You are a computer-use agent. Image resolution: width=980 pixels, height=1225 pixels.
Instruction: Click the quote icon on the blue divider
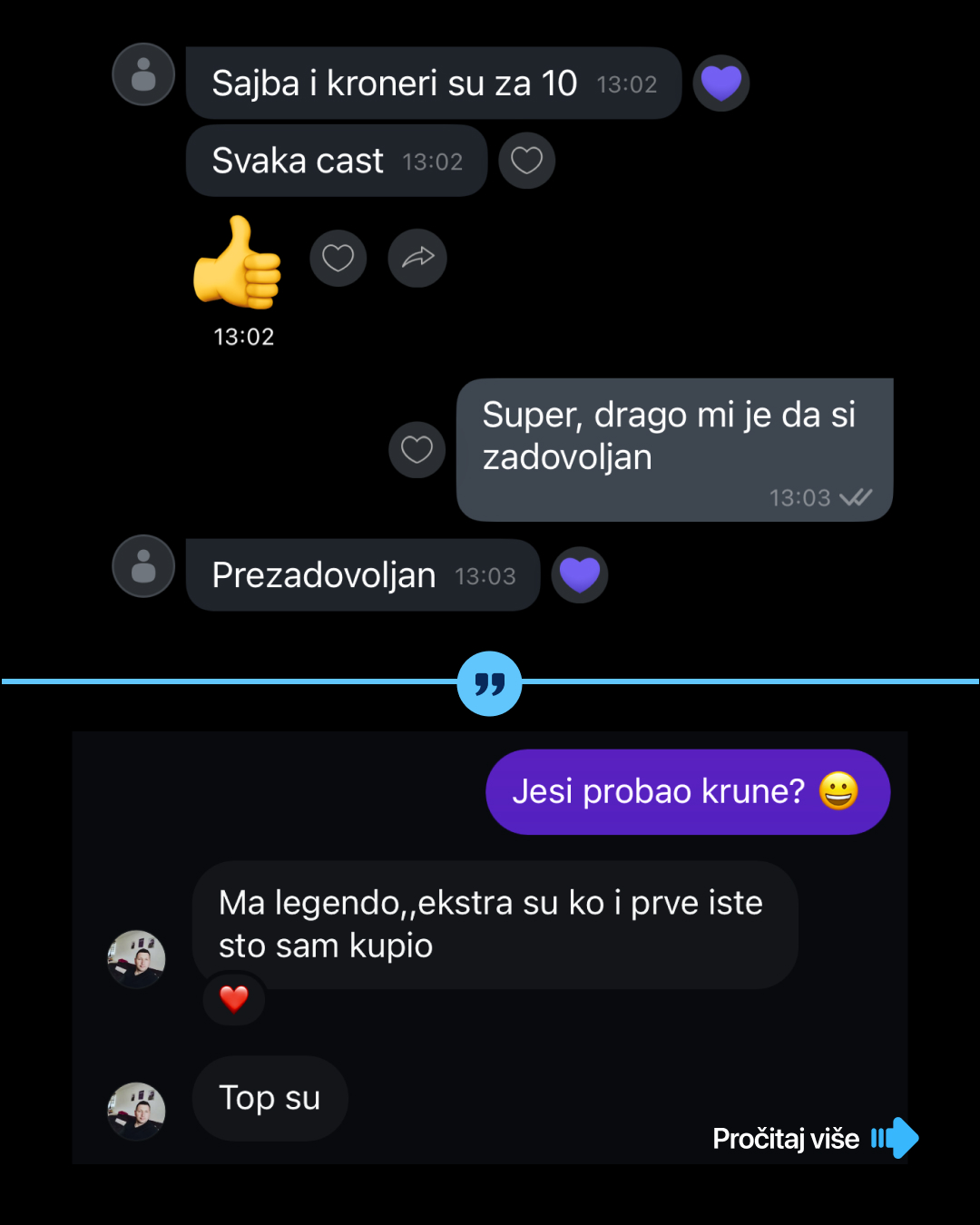tap(489, 685)
